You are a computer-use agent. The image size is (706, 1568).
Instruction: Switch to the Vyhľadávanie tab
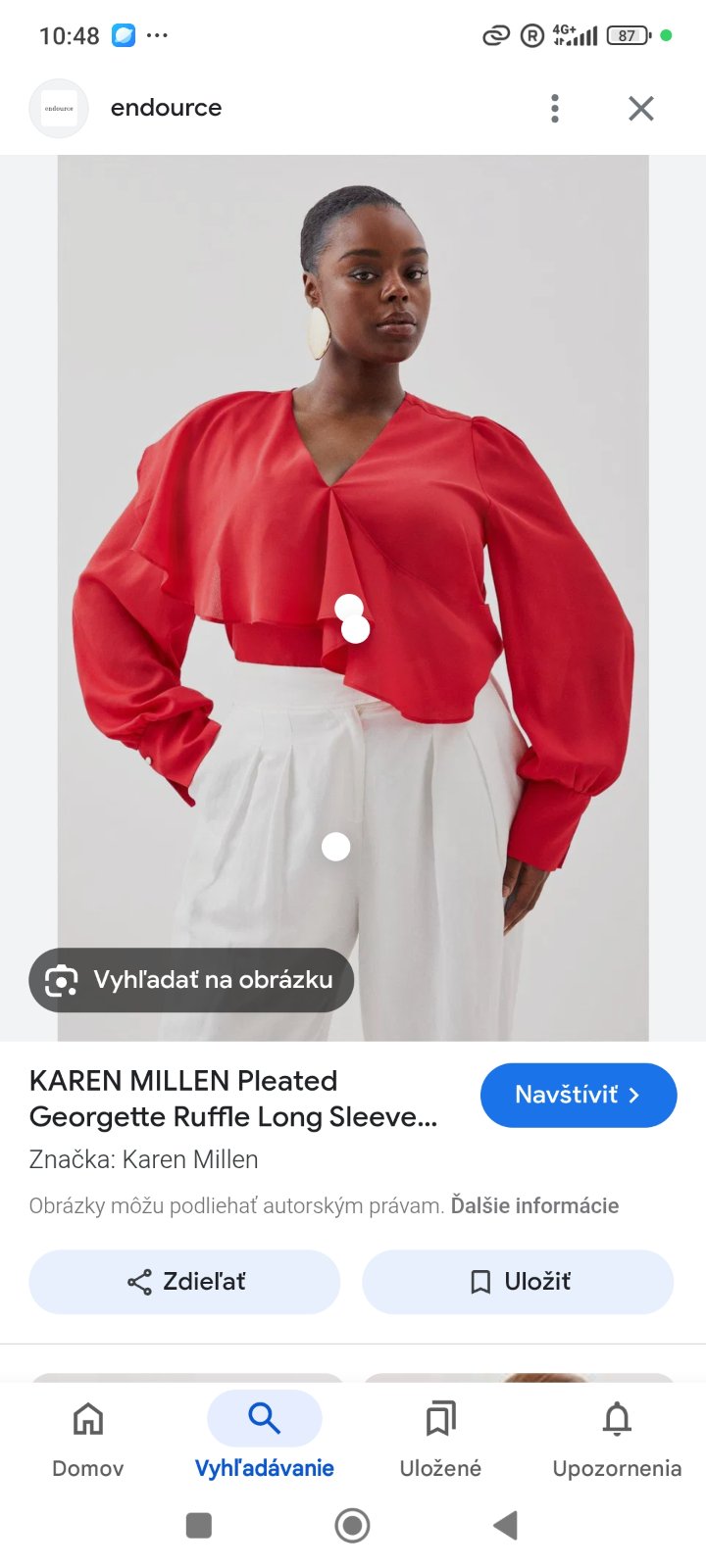click(x=264, y=1437)
